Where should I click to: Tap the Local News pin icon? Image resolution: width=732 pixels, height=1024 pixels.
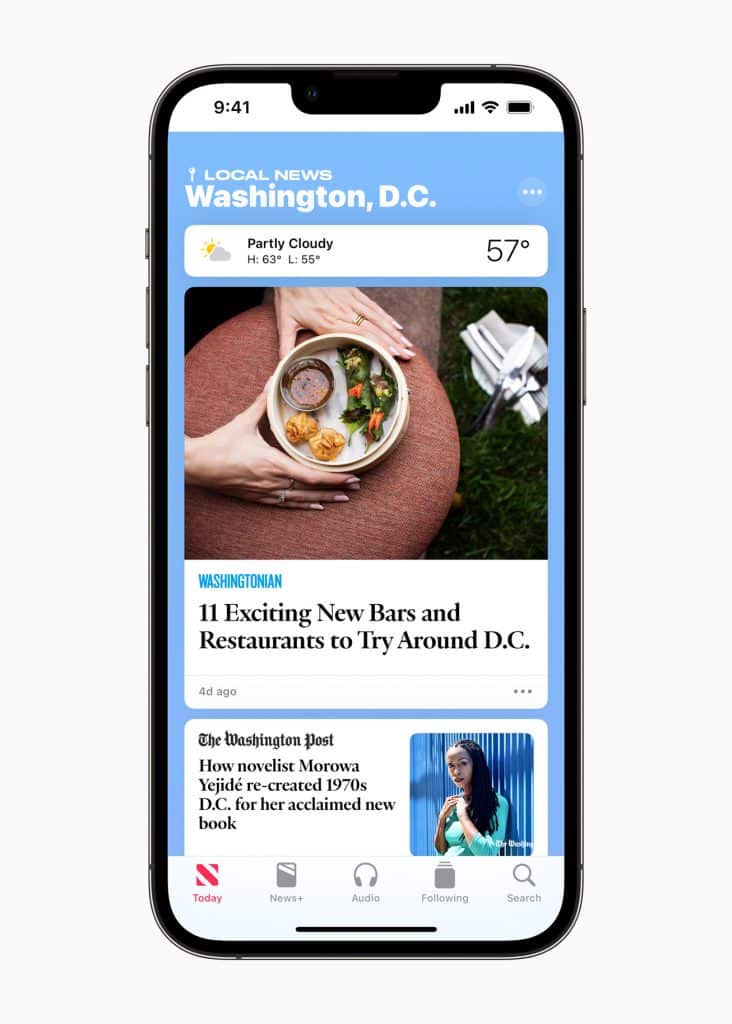coord(194,173)
